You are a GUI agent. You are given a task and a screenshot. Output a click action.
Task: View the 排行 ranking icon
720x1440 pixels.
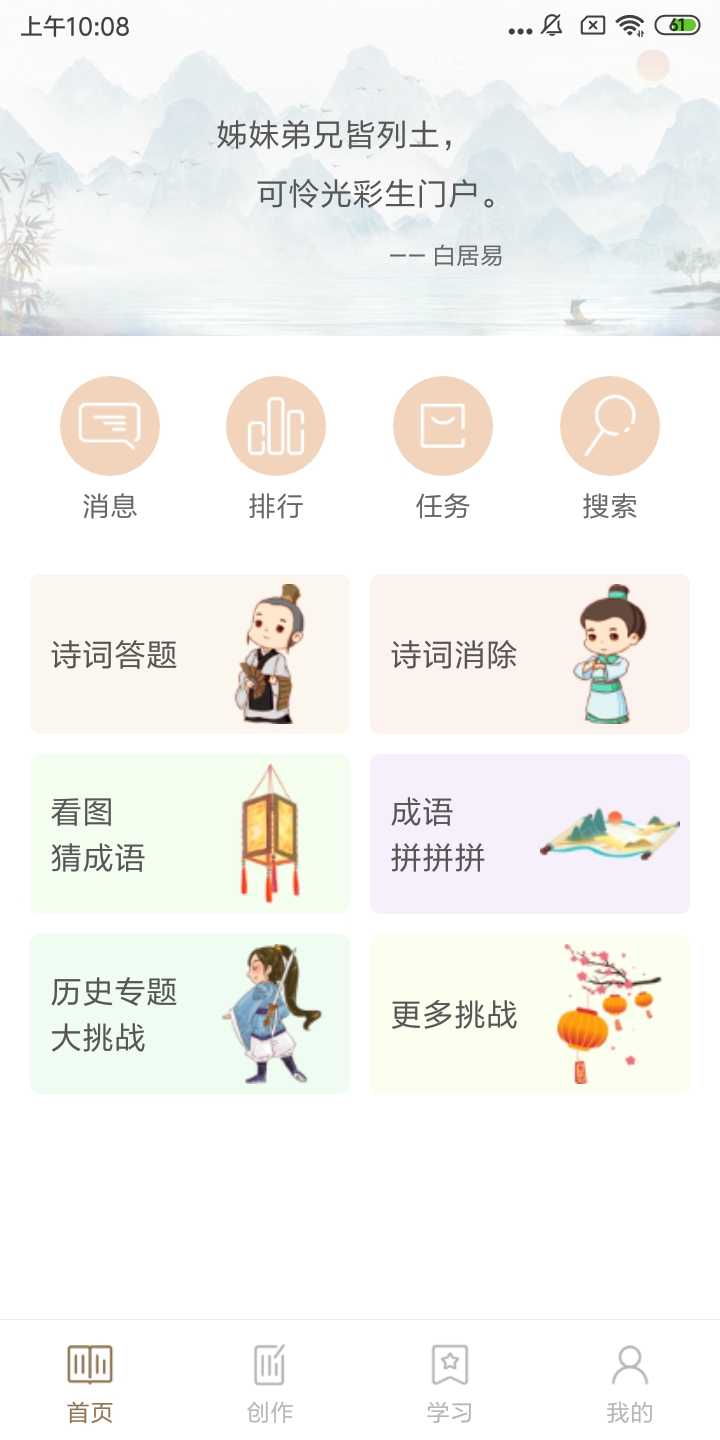tap(276, 425)
